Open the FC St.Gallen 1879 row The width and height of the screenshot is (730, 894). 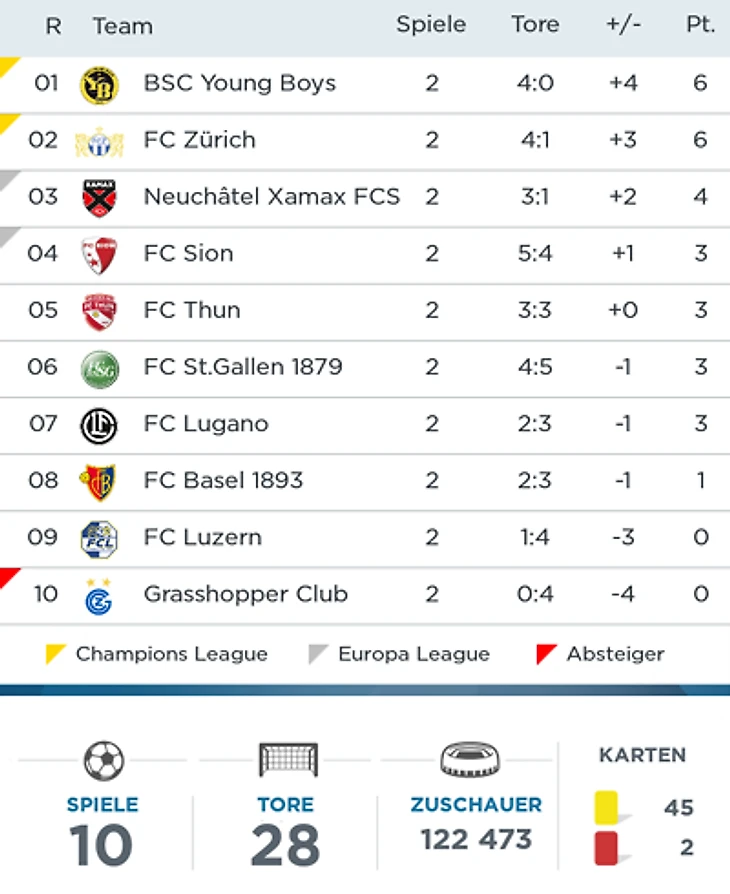(x=243, y=367)
